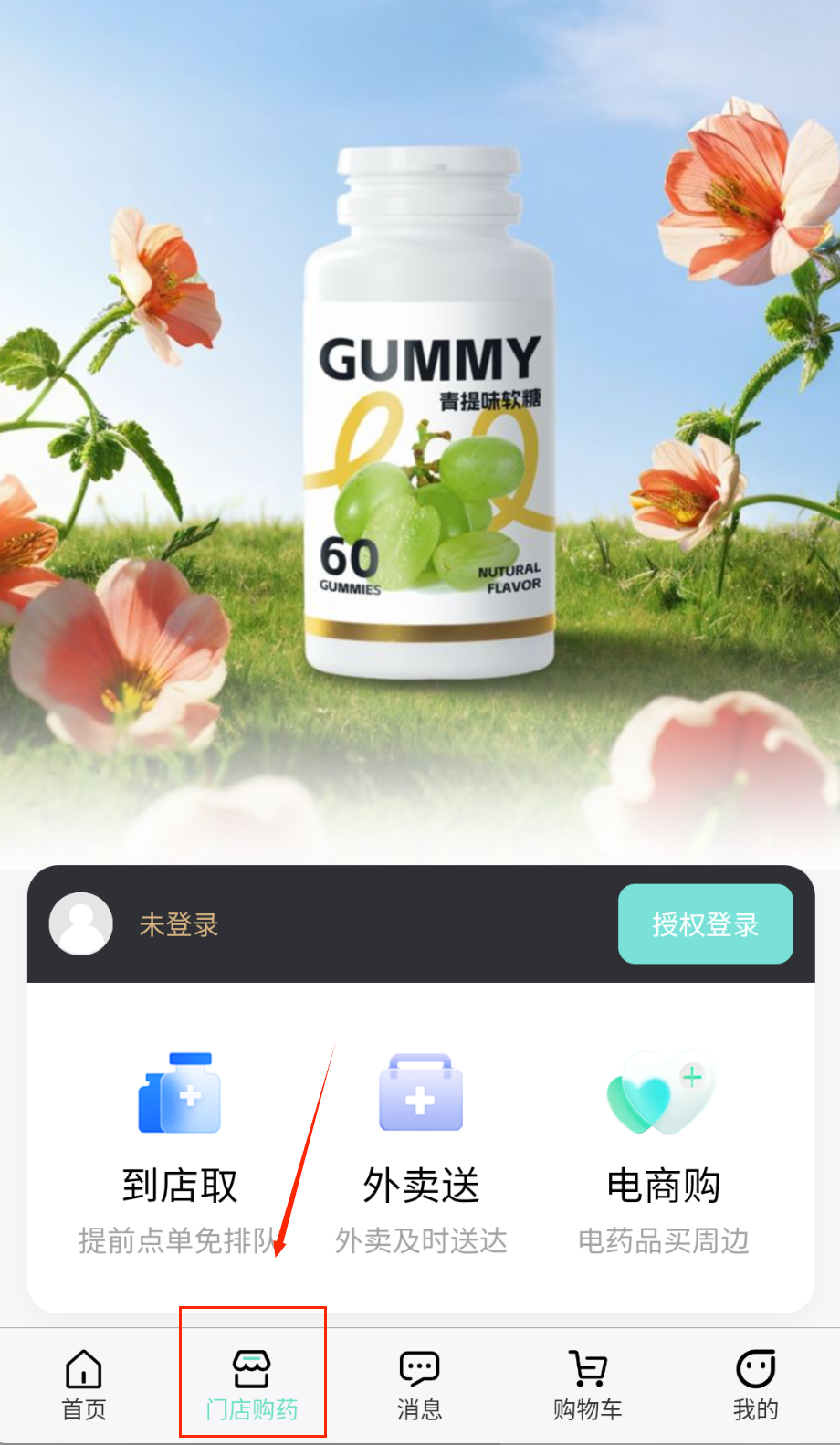
Task: Open 电商购 online shopping
Action: tap(663, 1151)
